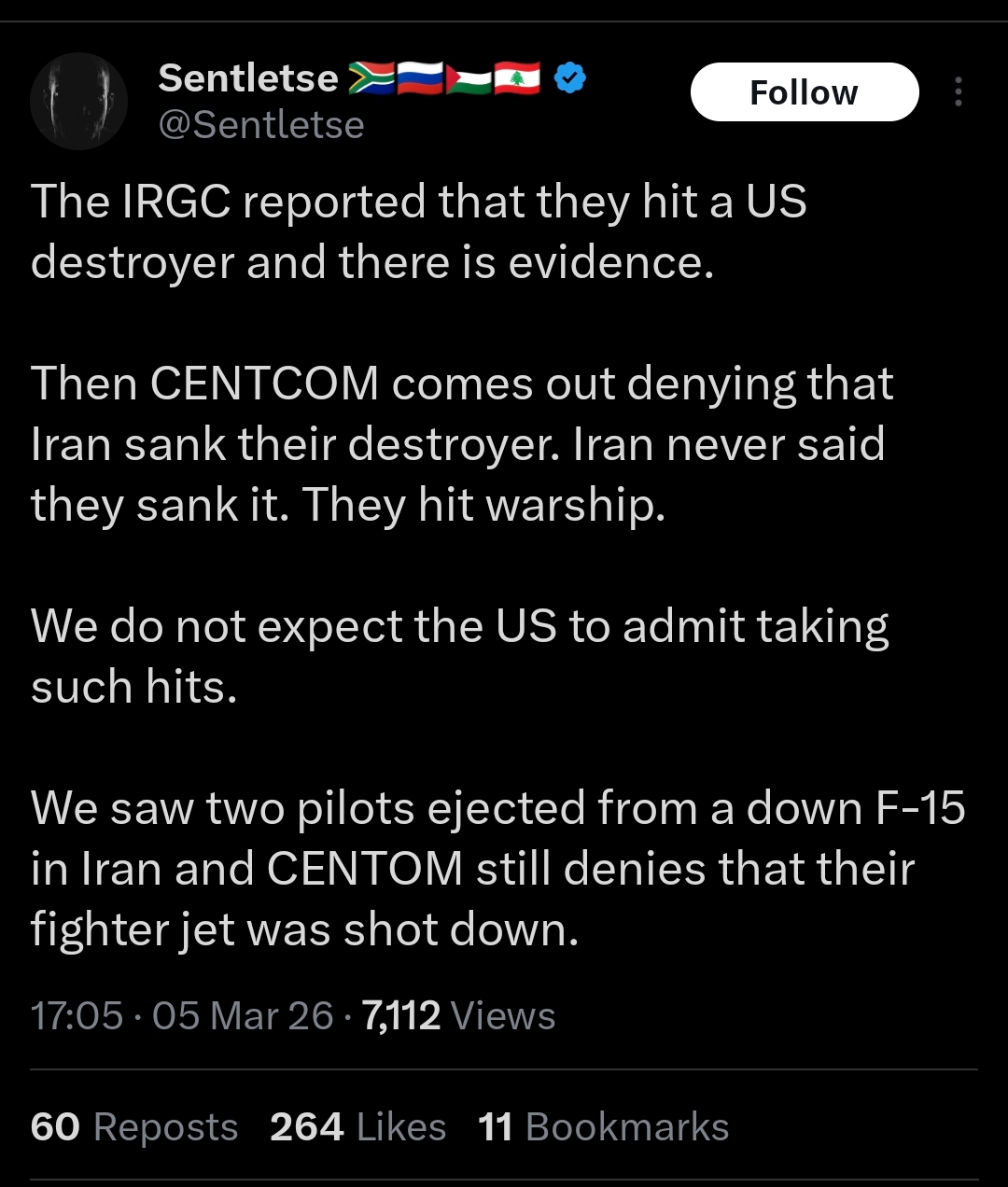Follow the Sentletse account
1008x1187 pixels.
[804, 92]
